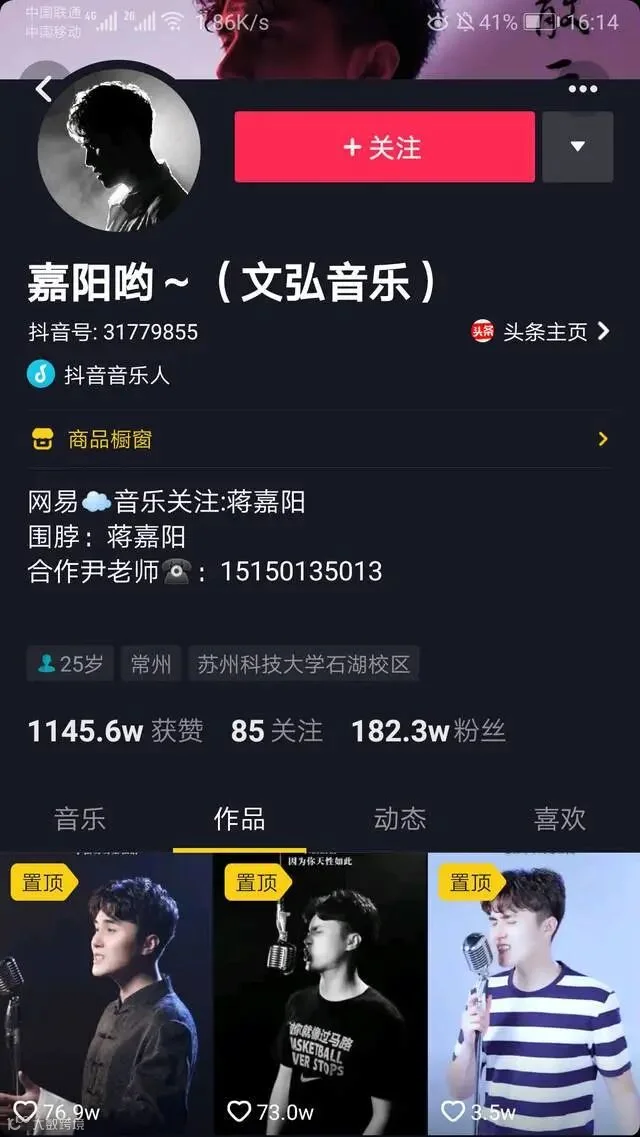This screenshot has width=640, height=1137.
Task: Open the three-dot overflow menu
Action: [x=583, y=89]
